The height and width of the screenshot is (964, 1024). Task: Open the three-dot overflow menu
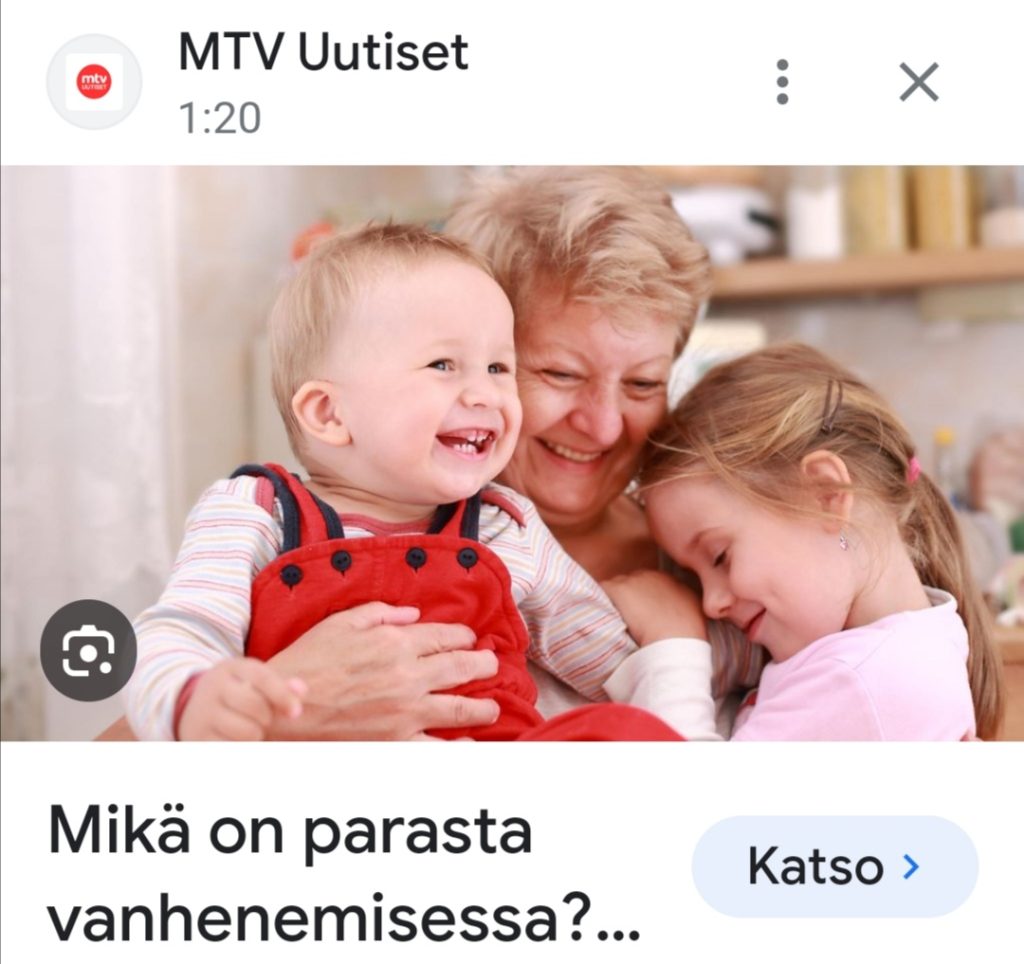(x=782, y=82)
